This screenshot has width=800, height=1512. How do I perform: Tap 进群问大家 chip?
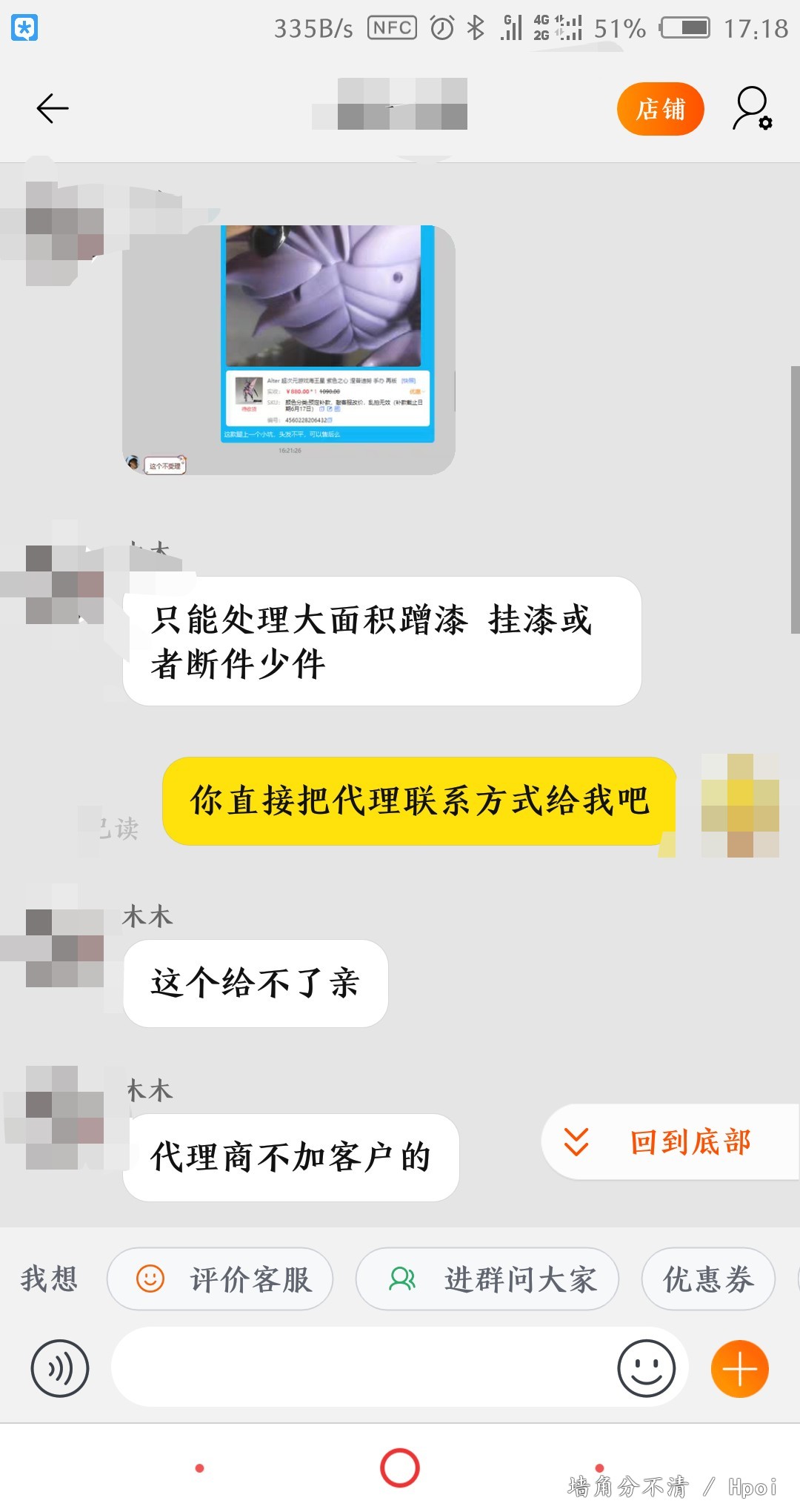point(487,1279)
